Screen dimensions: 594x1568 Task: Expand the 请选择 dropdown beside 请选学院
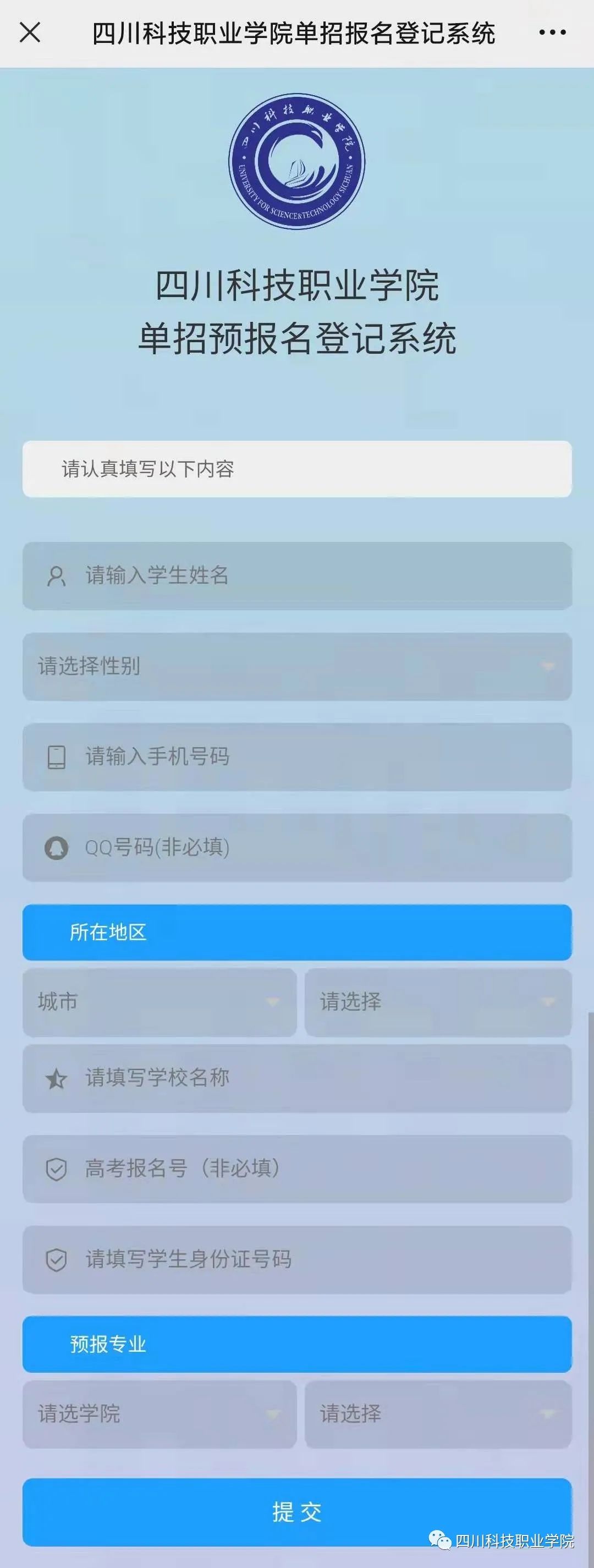[438, 1413]
